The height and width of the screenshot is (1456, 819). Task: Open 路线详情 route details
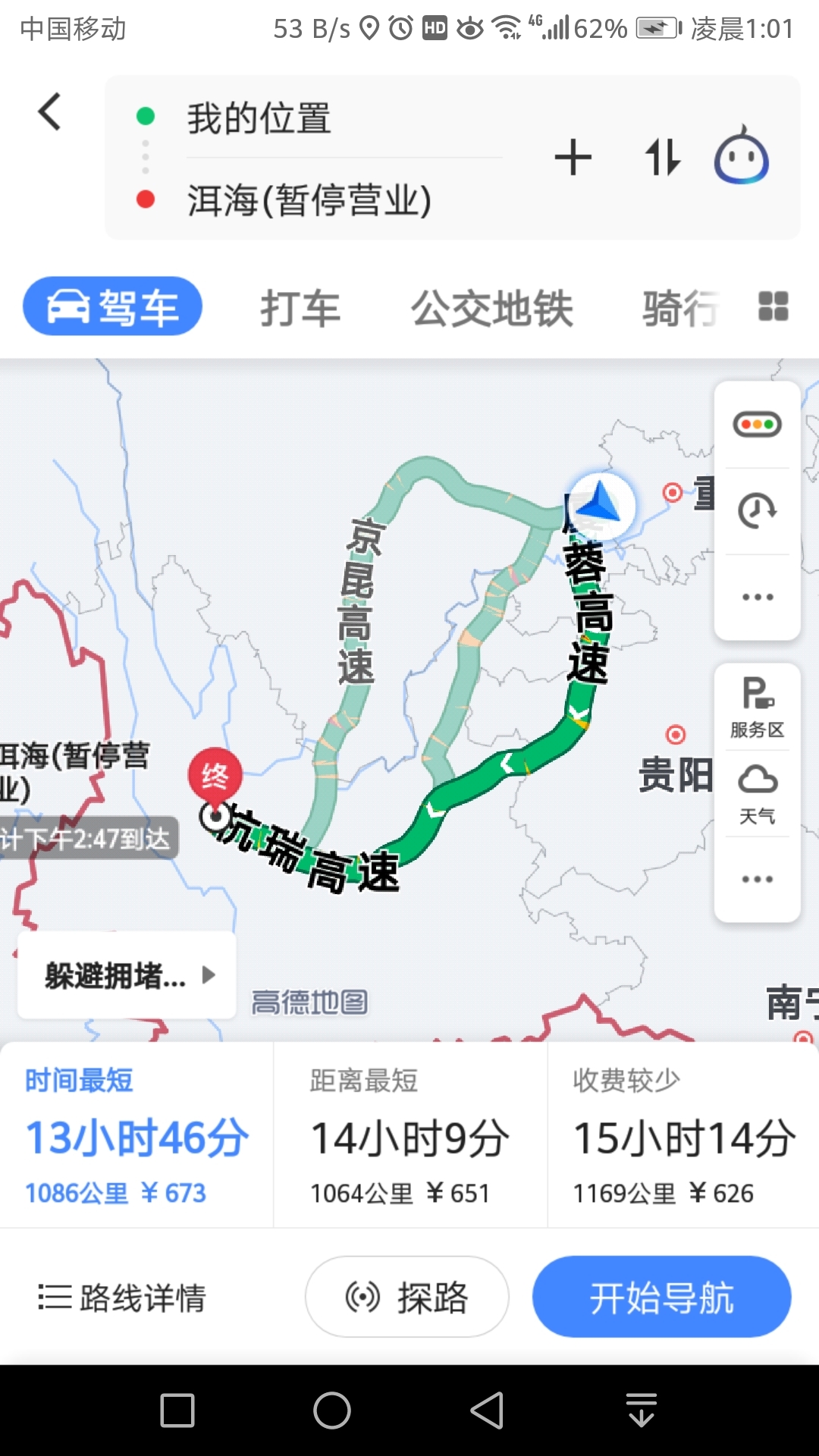pyautogui.click(x=123, y=1298)
